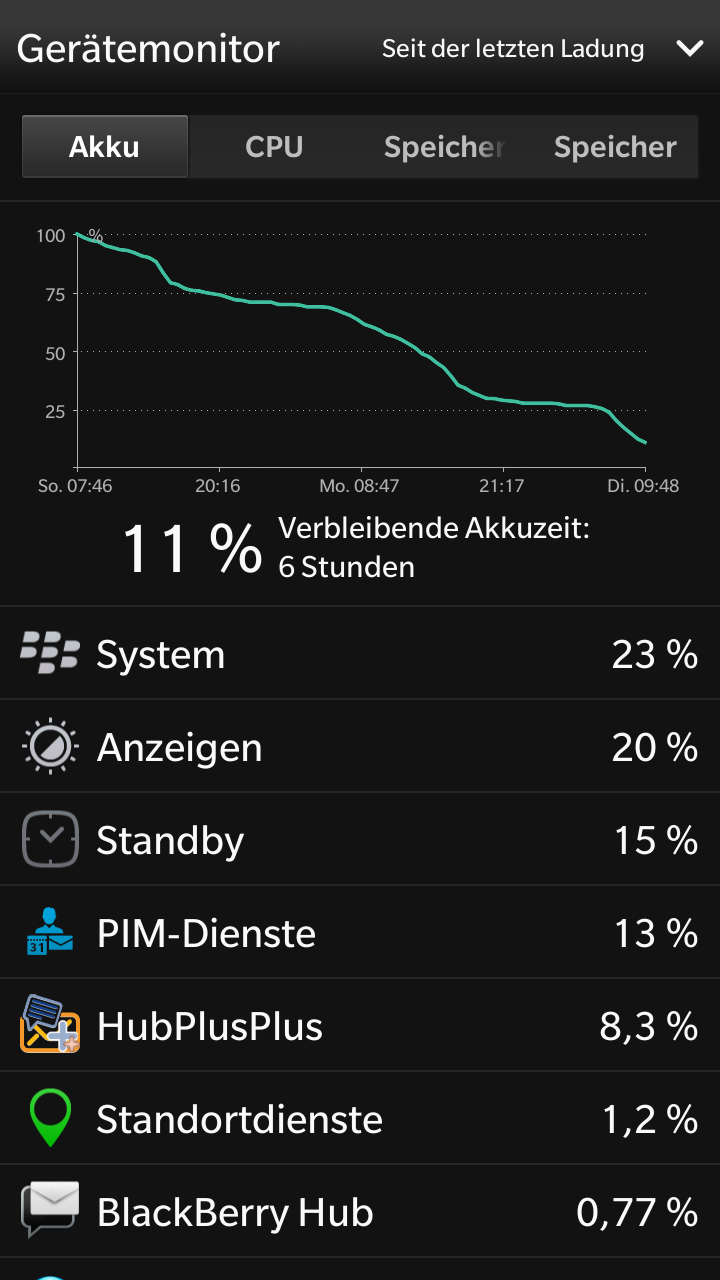720x1280 pixels.
Task: Open System battery usage details
Action: (360, 654)
